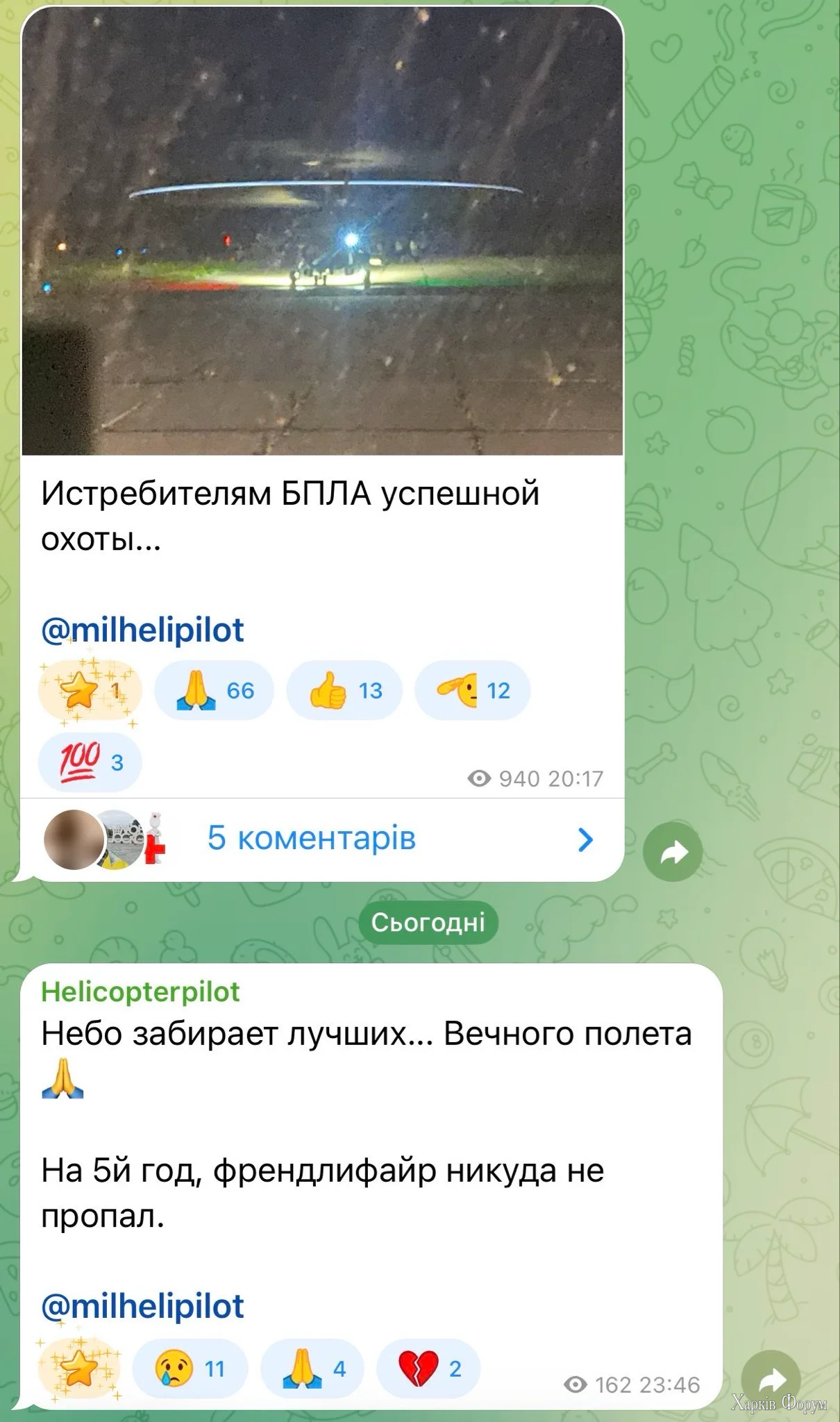React with the broken heart showing 2
840x1422 pixels.
tap(428, 1369)
